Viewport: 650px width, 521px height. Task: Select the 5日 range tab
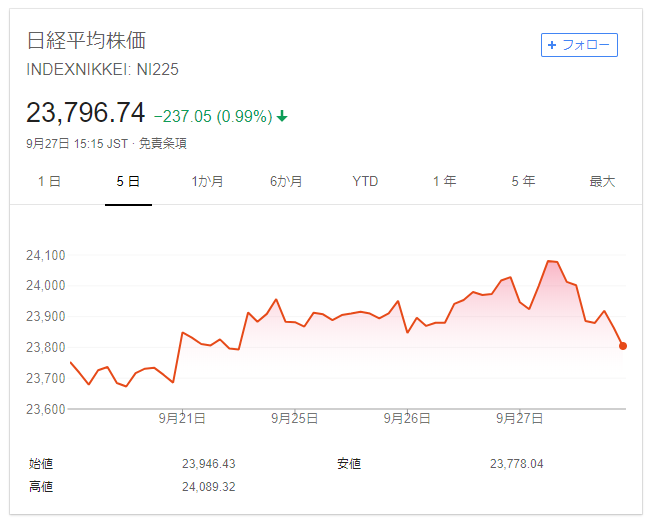coord(128,181)
